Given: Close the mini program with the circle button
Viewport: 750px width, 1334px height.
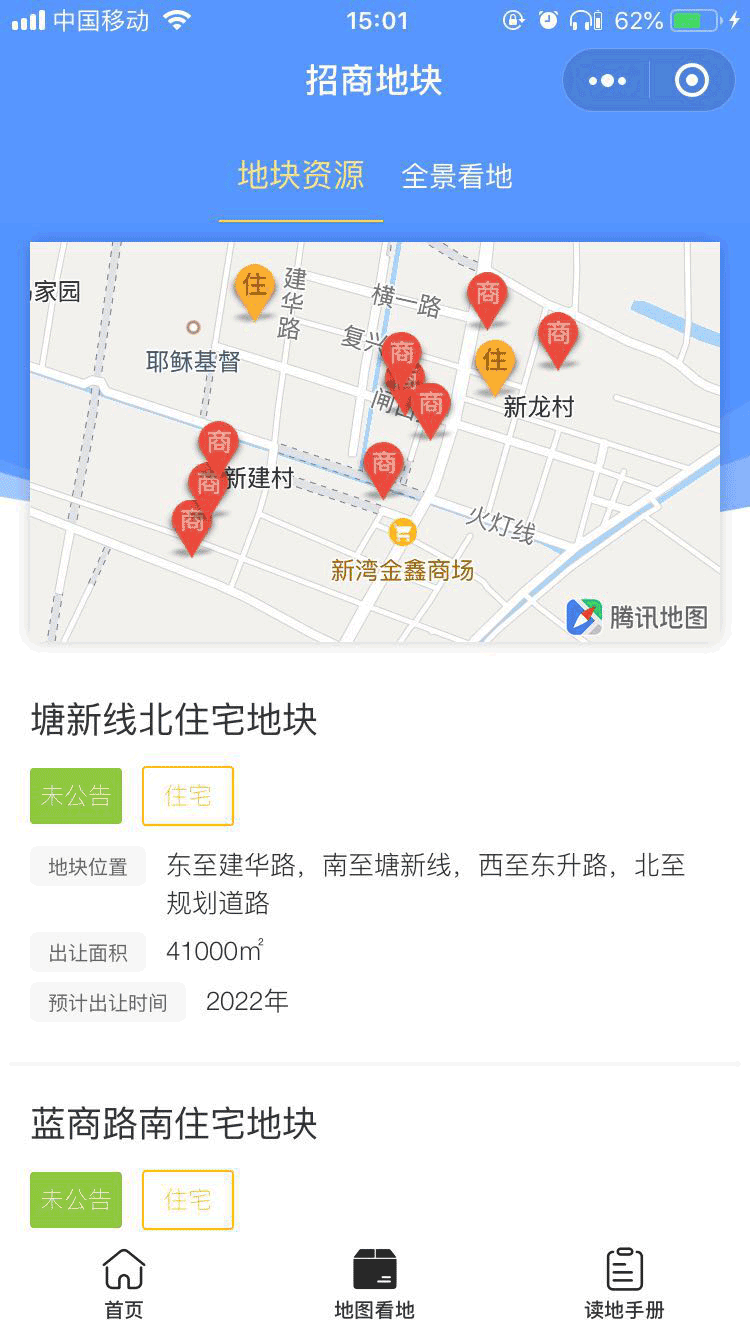Looking at the screenshot, I should [x=691, y=81].
